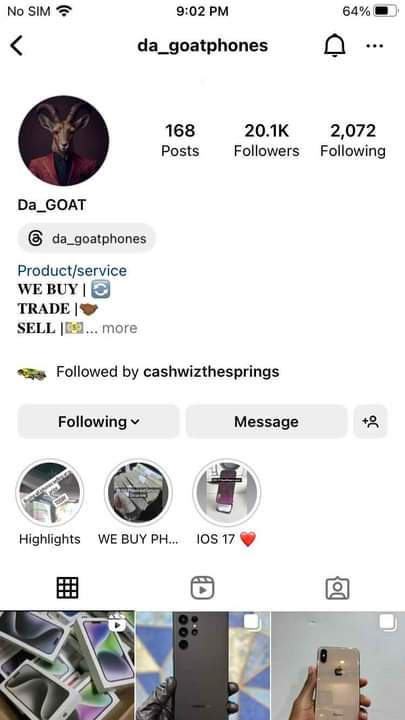Screen dimensions: 405x720
Task: Open the notifications bell for da_goatphones
Action: [335, 46]
